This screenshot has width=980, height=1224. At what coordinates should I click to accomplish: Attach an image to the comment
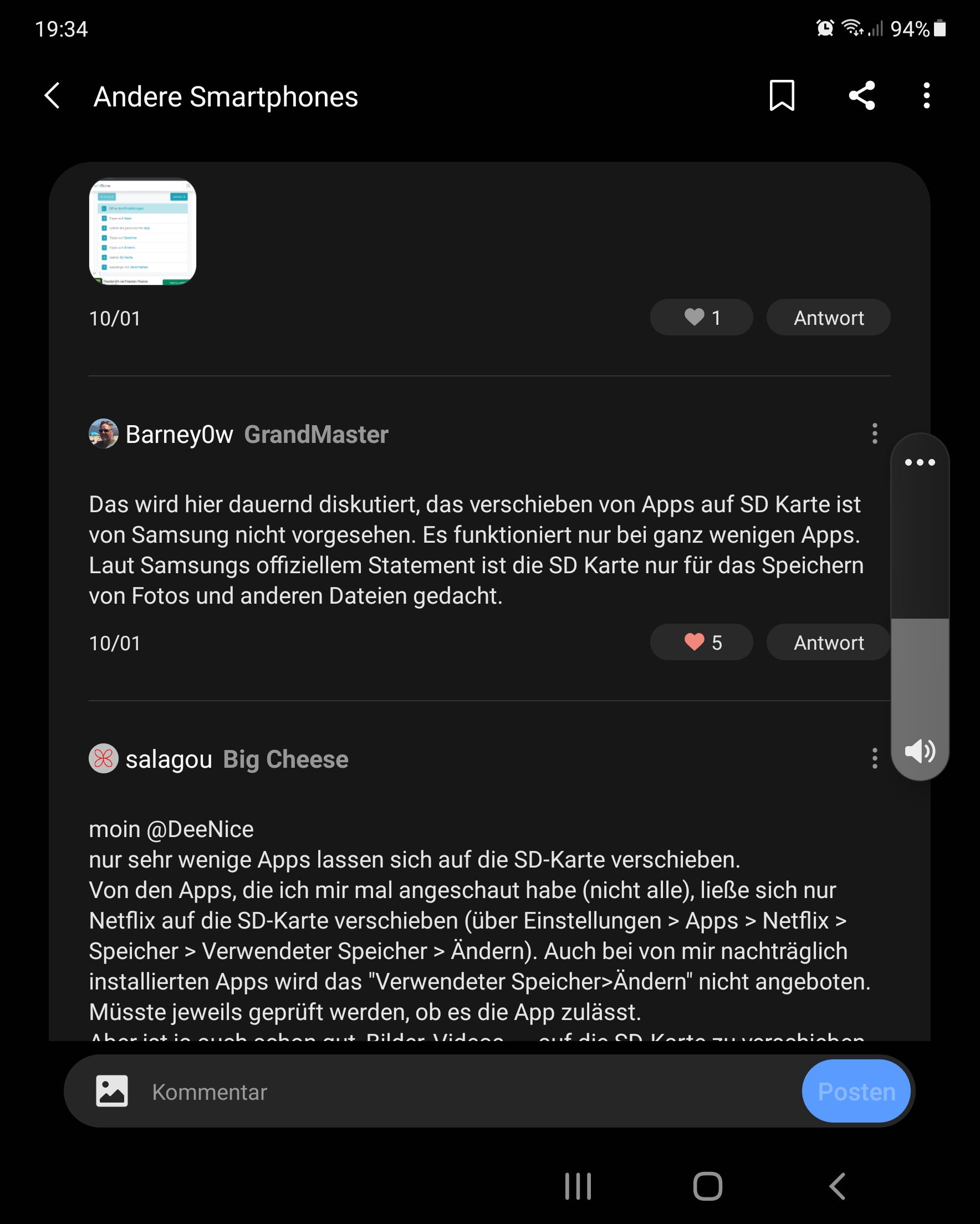pyautogui.click(x=112, y=1090)
